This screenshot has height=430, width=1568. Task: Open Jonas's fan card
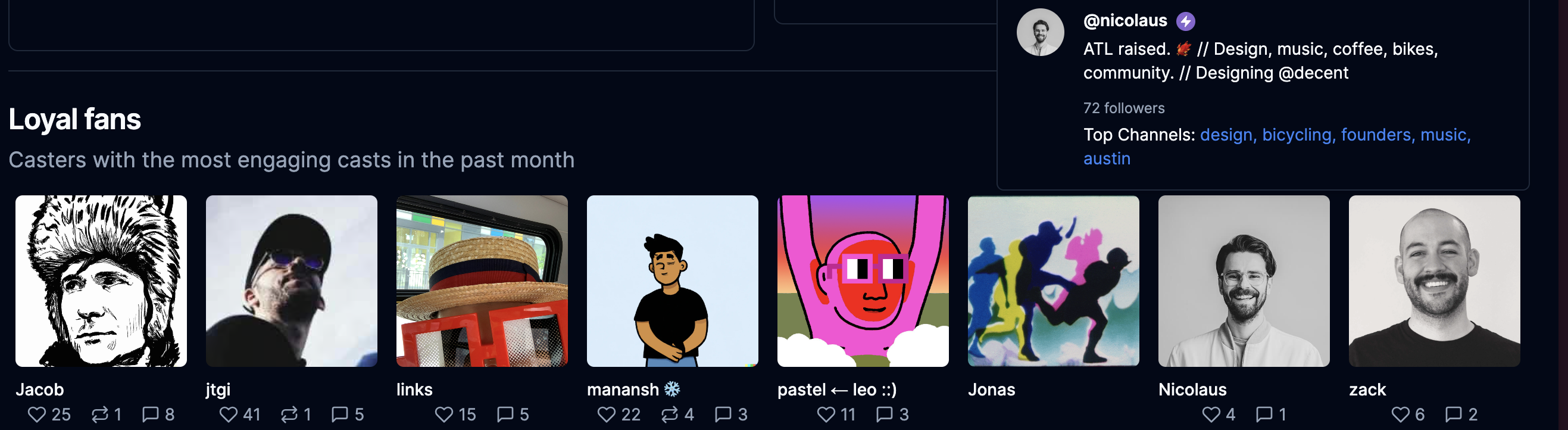pos(1054,281)
